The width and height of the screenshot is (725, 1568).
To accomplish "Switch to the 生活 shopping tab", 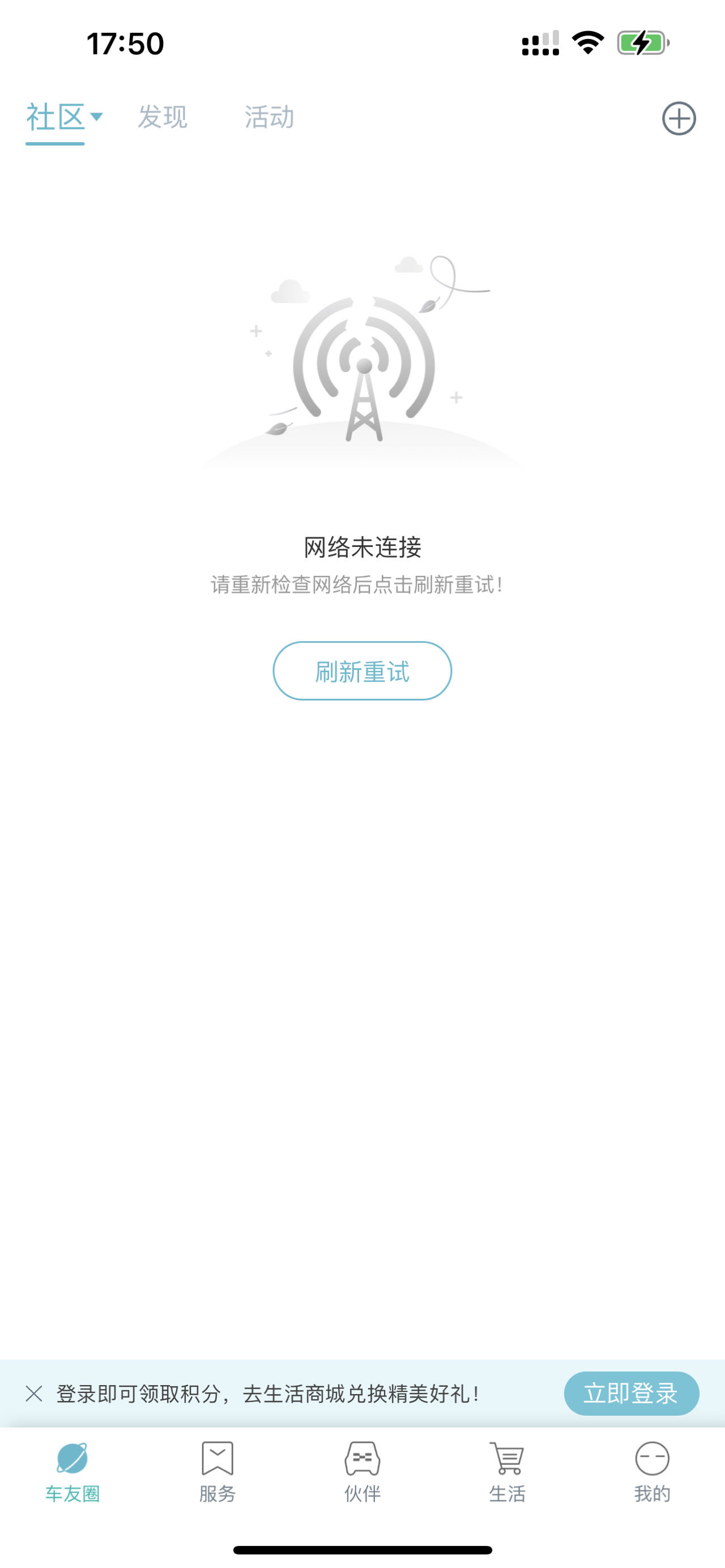I will click(x=507, y=1472).
